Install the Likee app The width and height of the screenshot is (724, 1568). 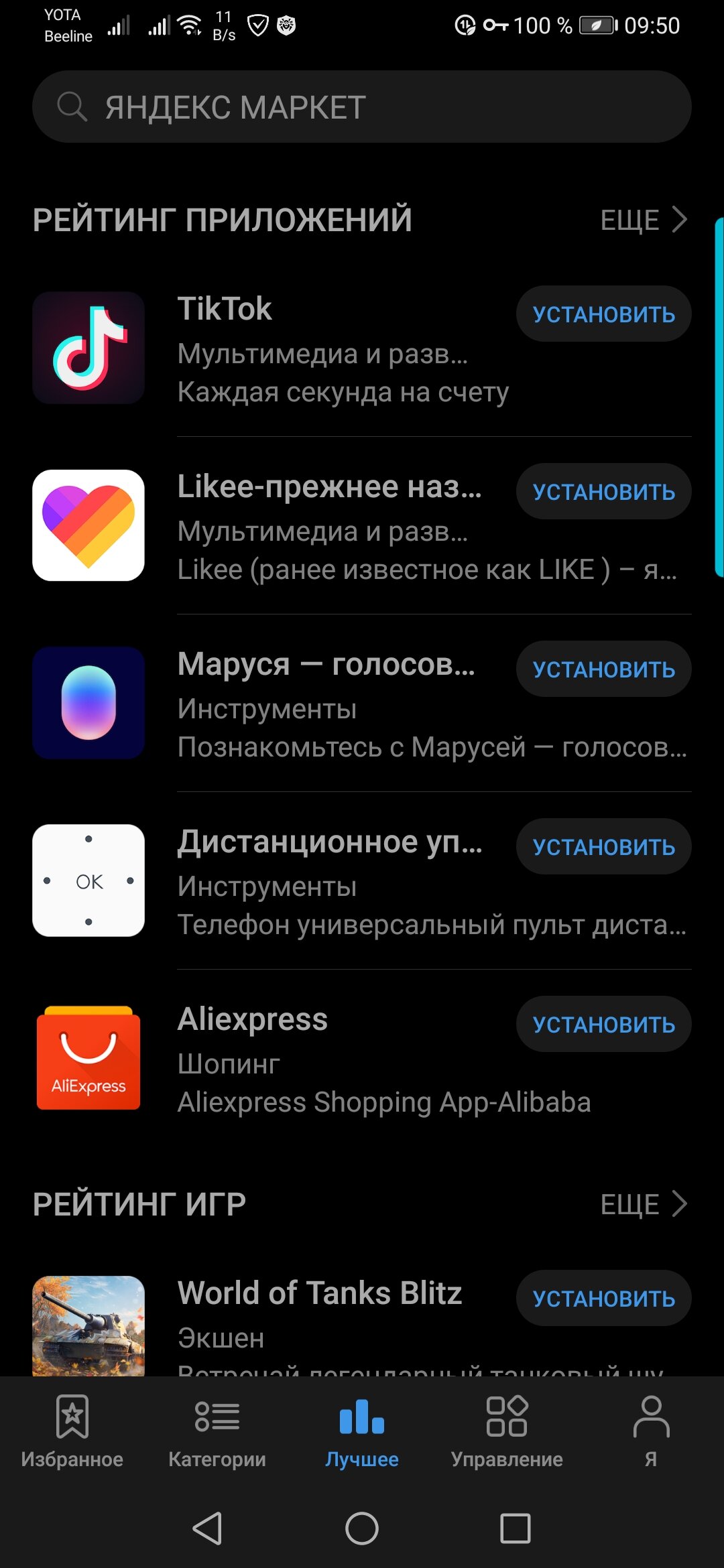point(603,491)
